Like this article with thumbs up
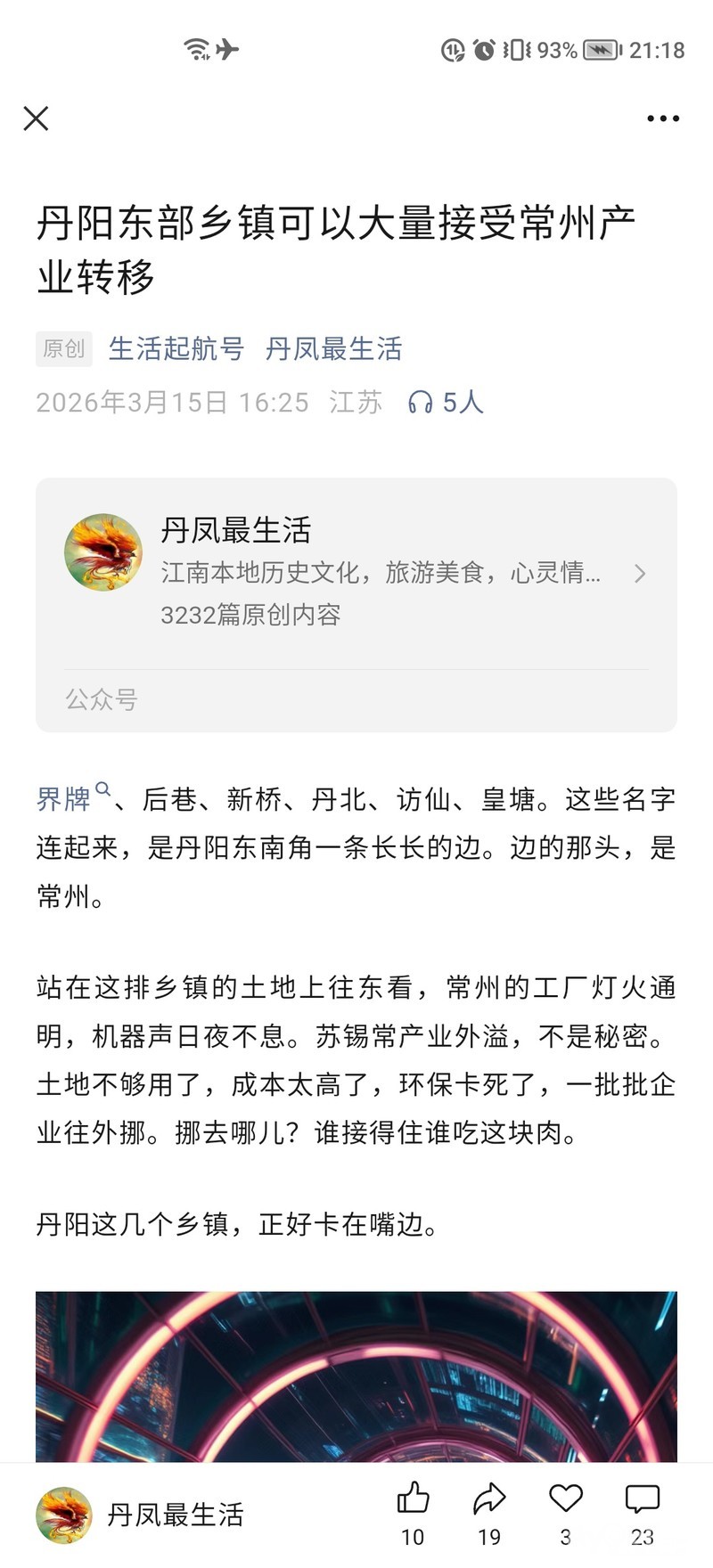The height and width of the screenshot is (1568, 713). click(x=413, y=1501)
